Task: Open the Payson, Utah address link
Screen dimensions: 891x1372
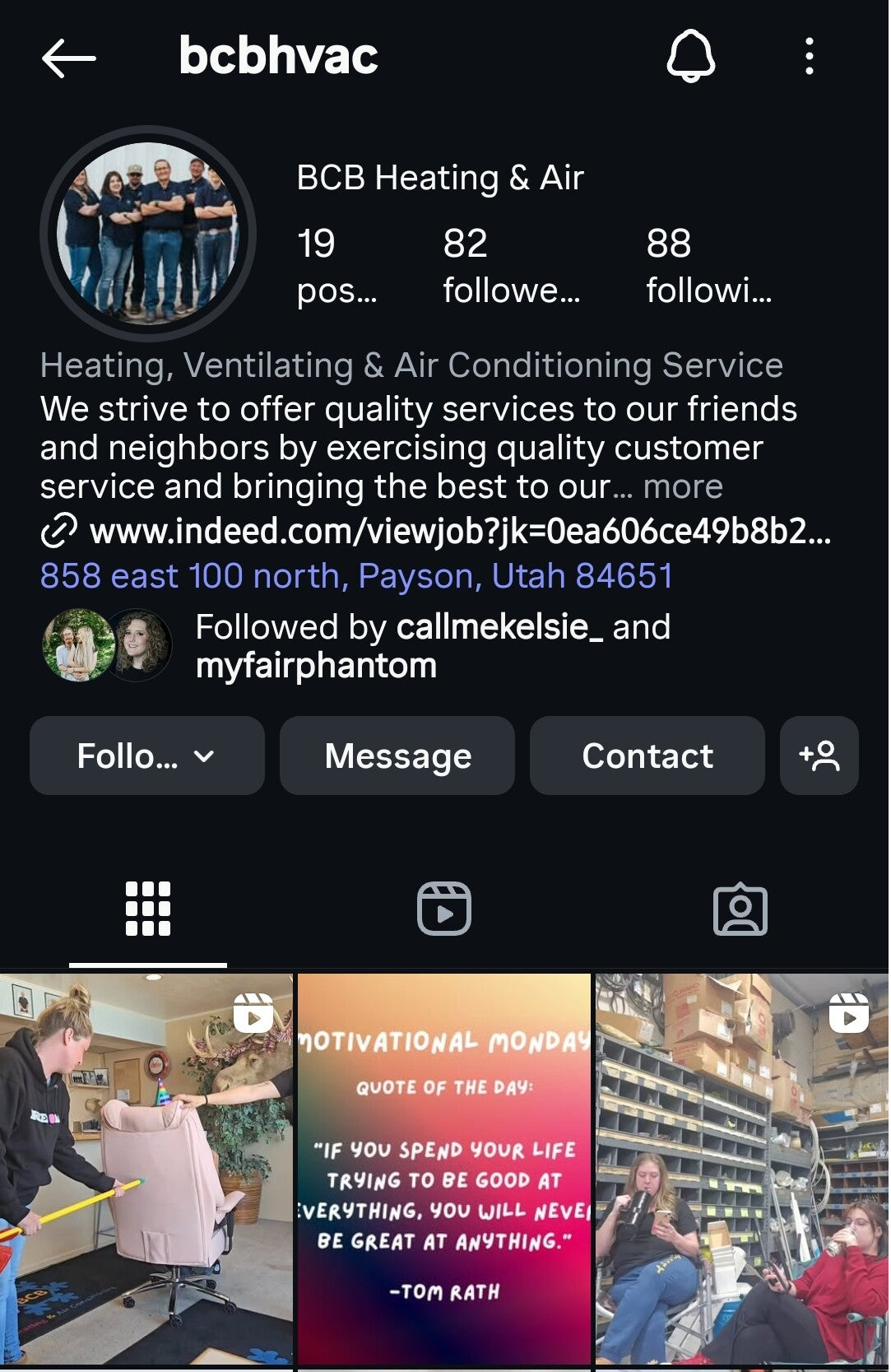Action: pyautogui.click(x=356, y=575)
